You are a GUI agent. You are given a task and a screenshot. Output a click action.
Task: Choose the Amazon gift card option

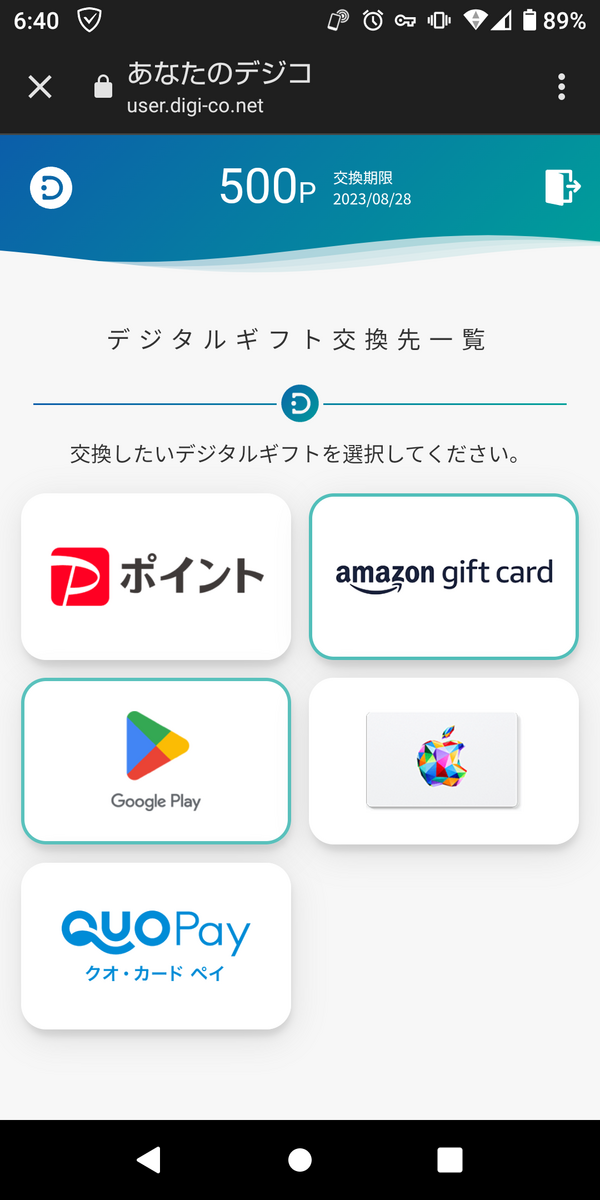444,576
